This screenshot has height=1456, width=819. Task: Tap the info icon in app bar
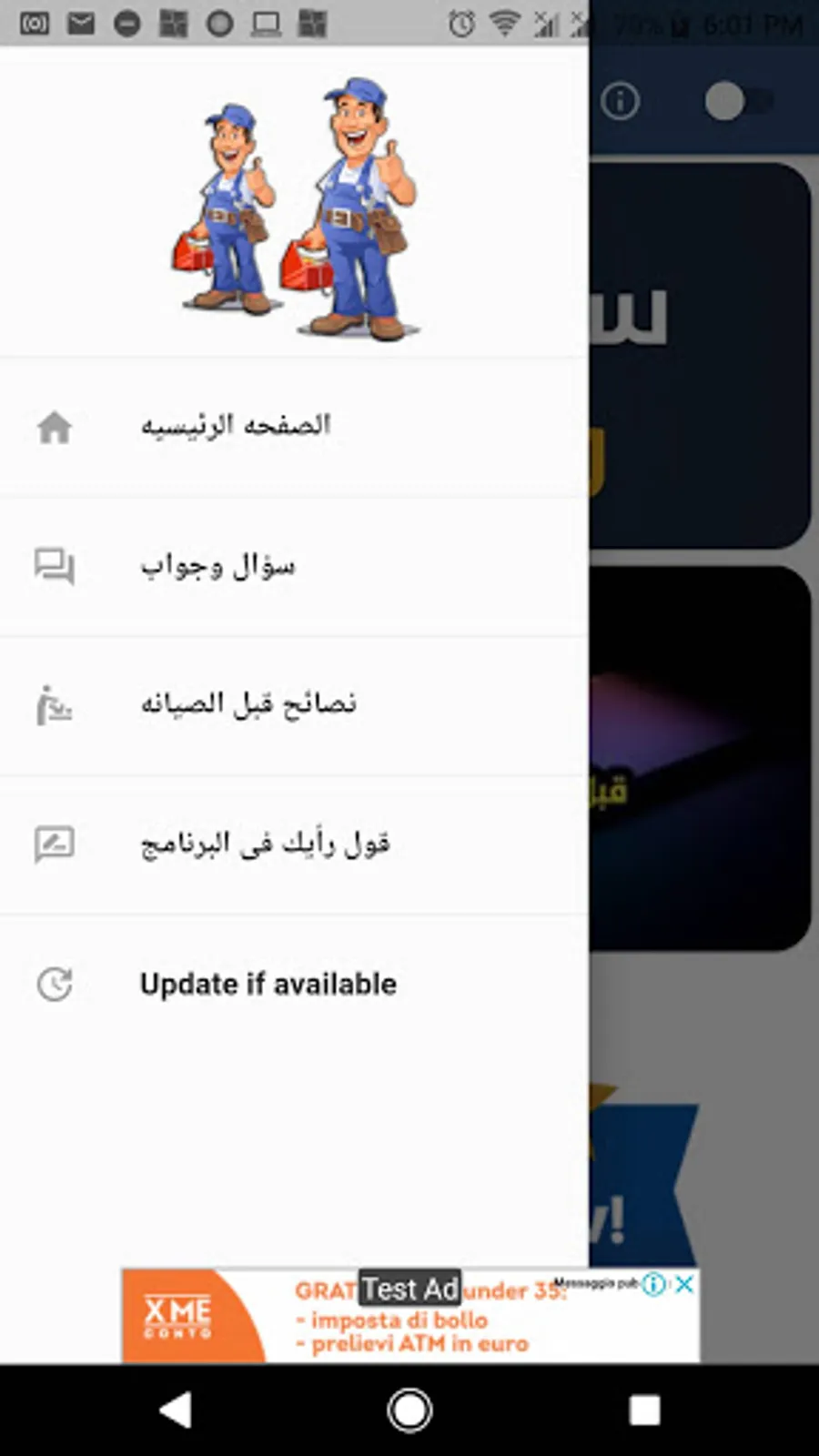[x=621, y=101]
